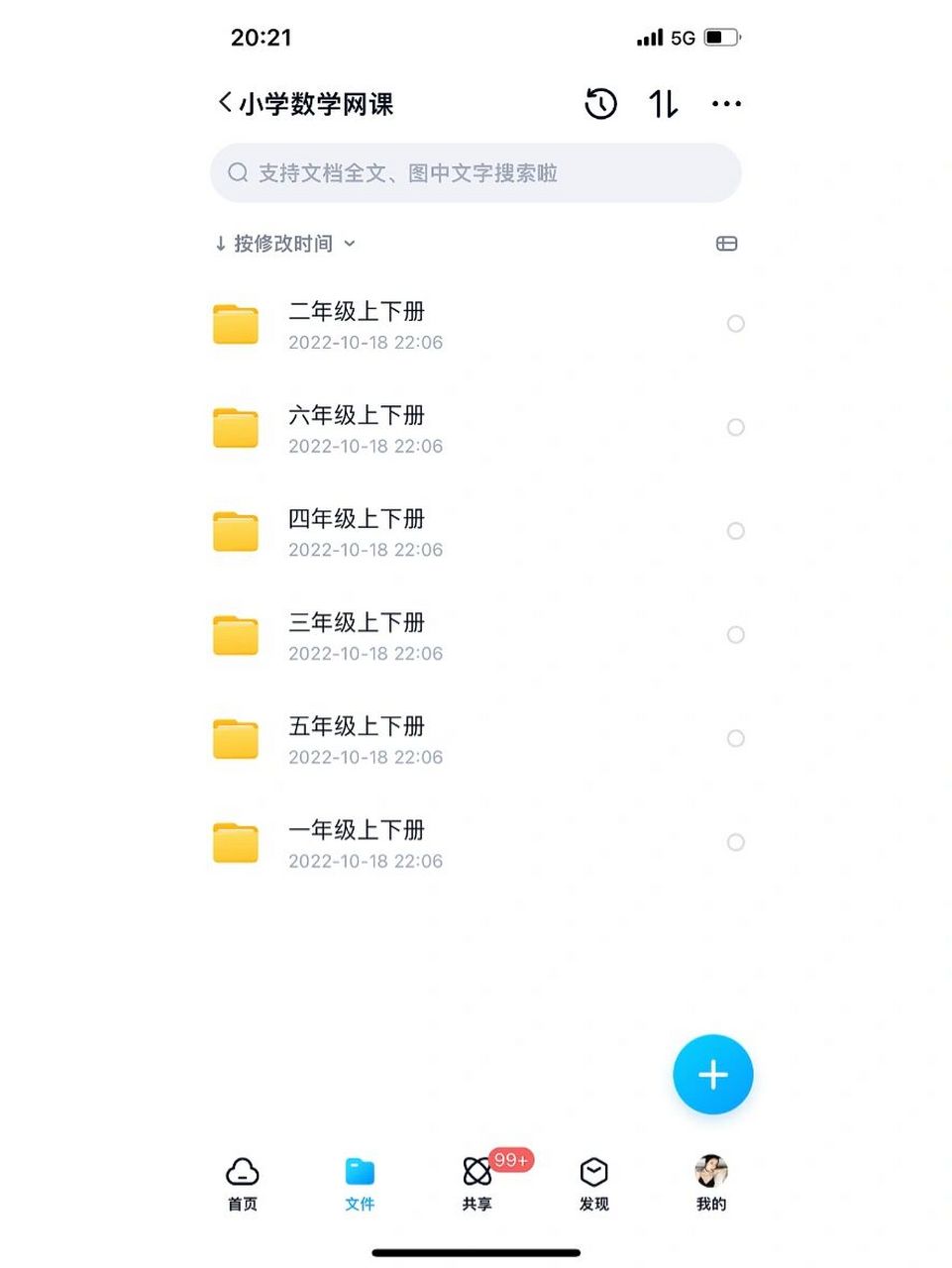Open the transfer history clock icon
The width and height of the screenshot is (952, 1268).
point(599,103)
